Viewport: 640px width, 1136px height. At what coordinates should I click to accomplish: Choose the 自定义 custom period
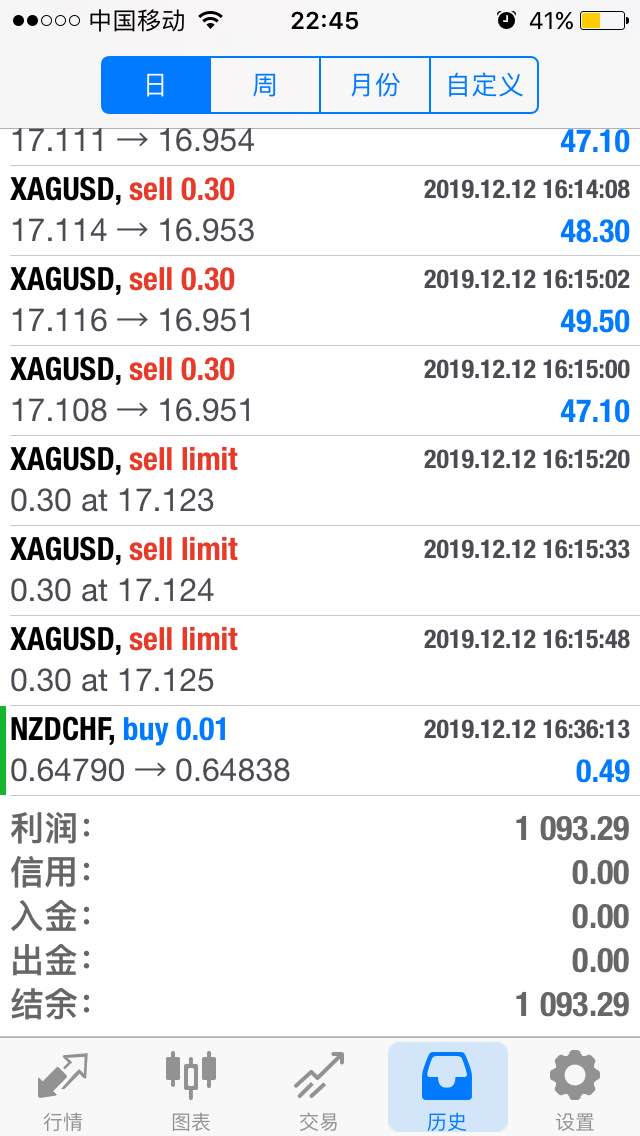click(x=484, y=85)
